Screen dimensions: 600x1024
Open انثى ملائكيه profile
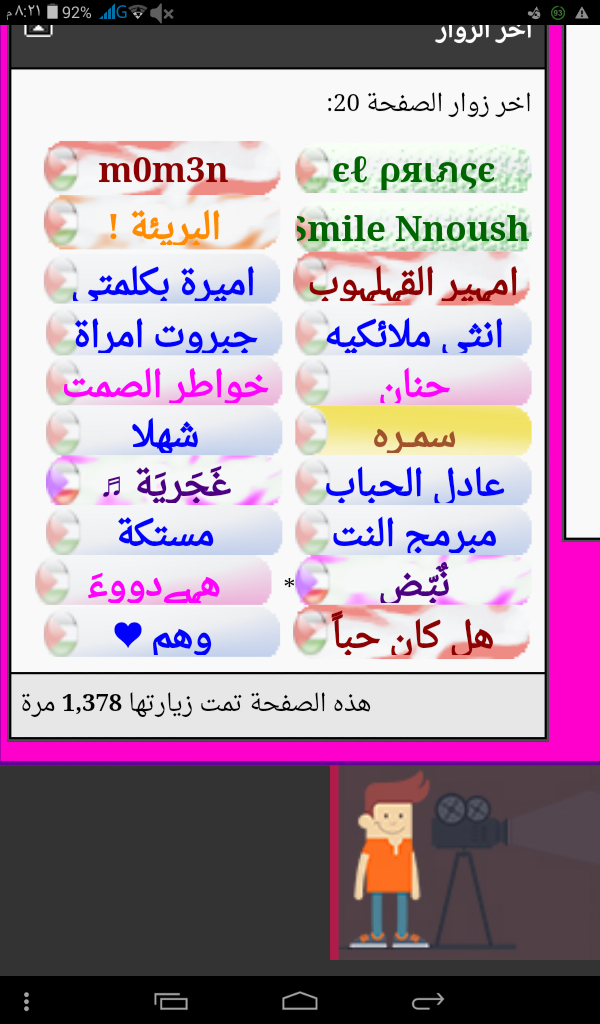[413, 332]
